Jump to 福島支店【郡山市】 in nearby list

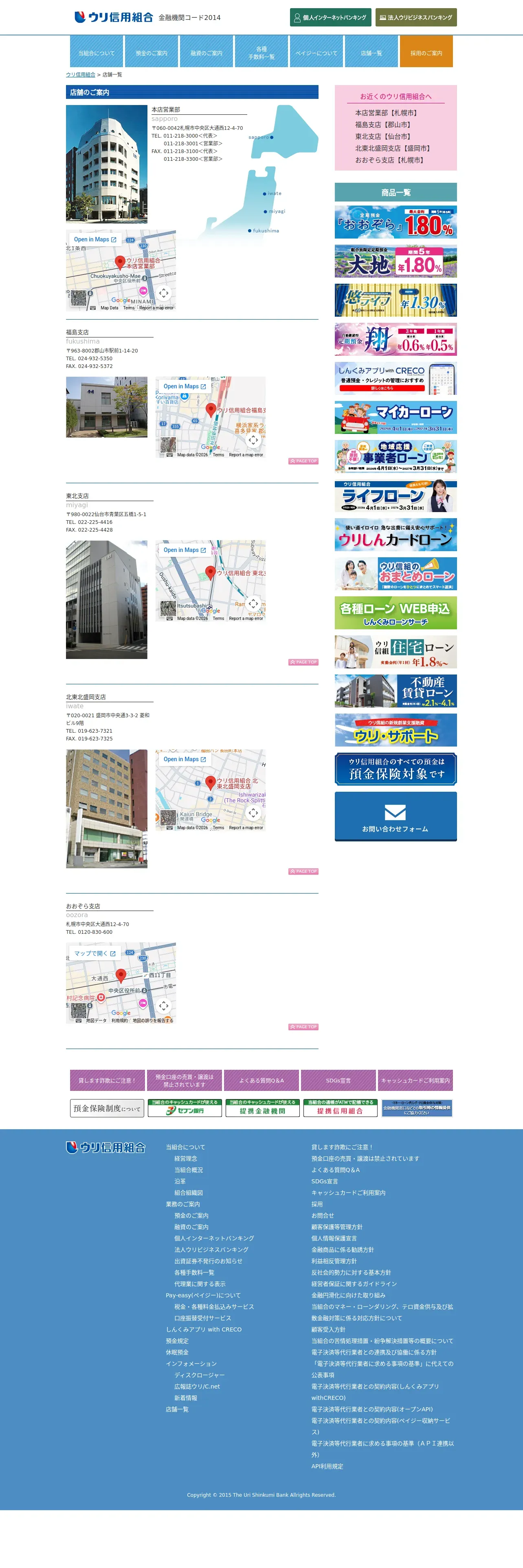pos(383,125)
